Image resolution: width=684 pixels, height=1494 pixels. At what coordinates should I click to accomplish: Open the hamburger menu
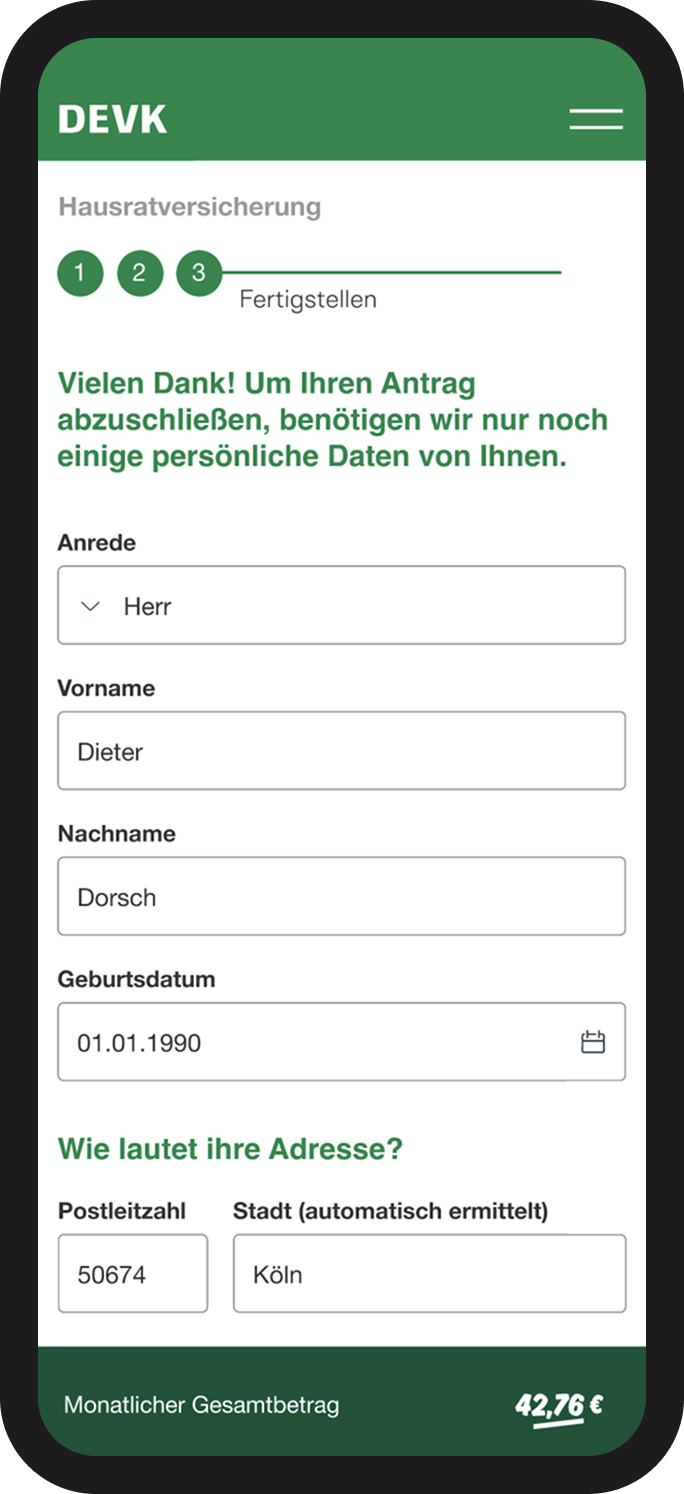596,119
